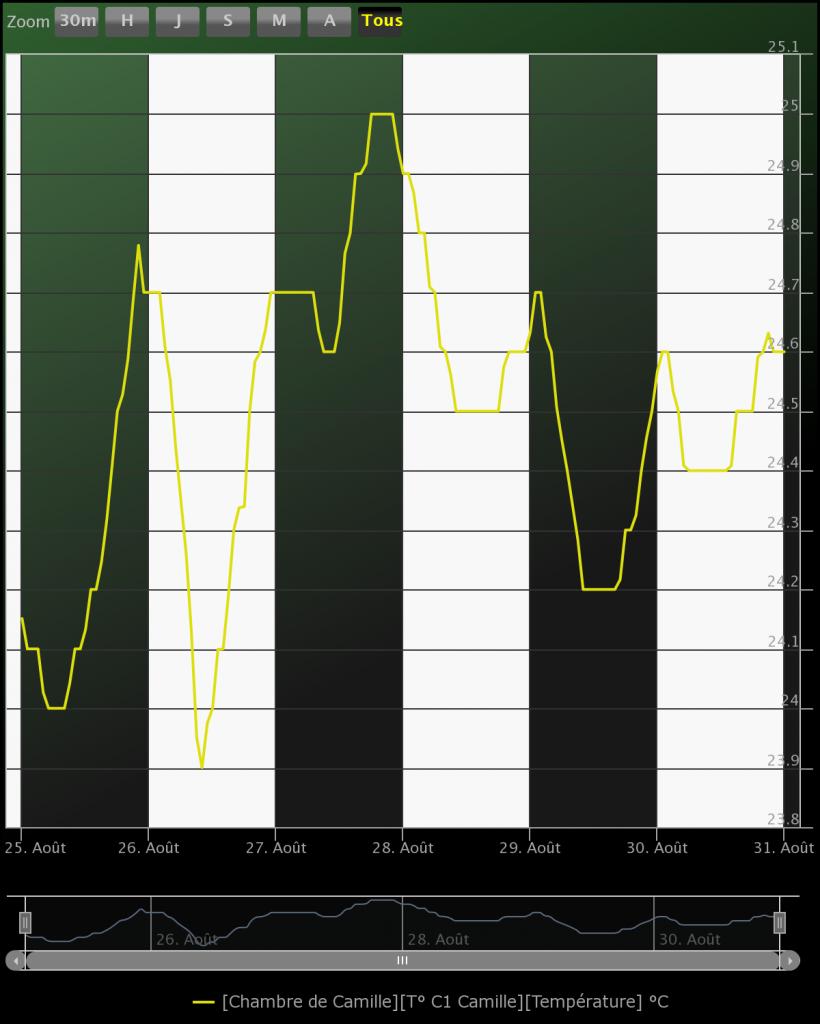
Task: Apply the A zoom range
Action: point(329,21)
